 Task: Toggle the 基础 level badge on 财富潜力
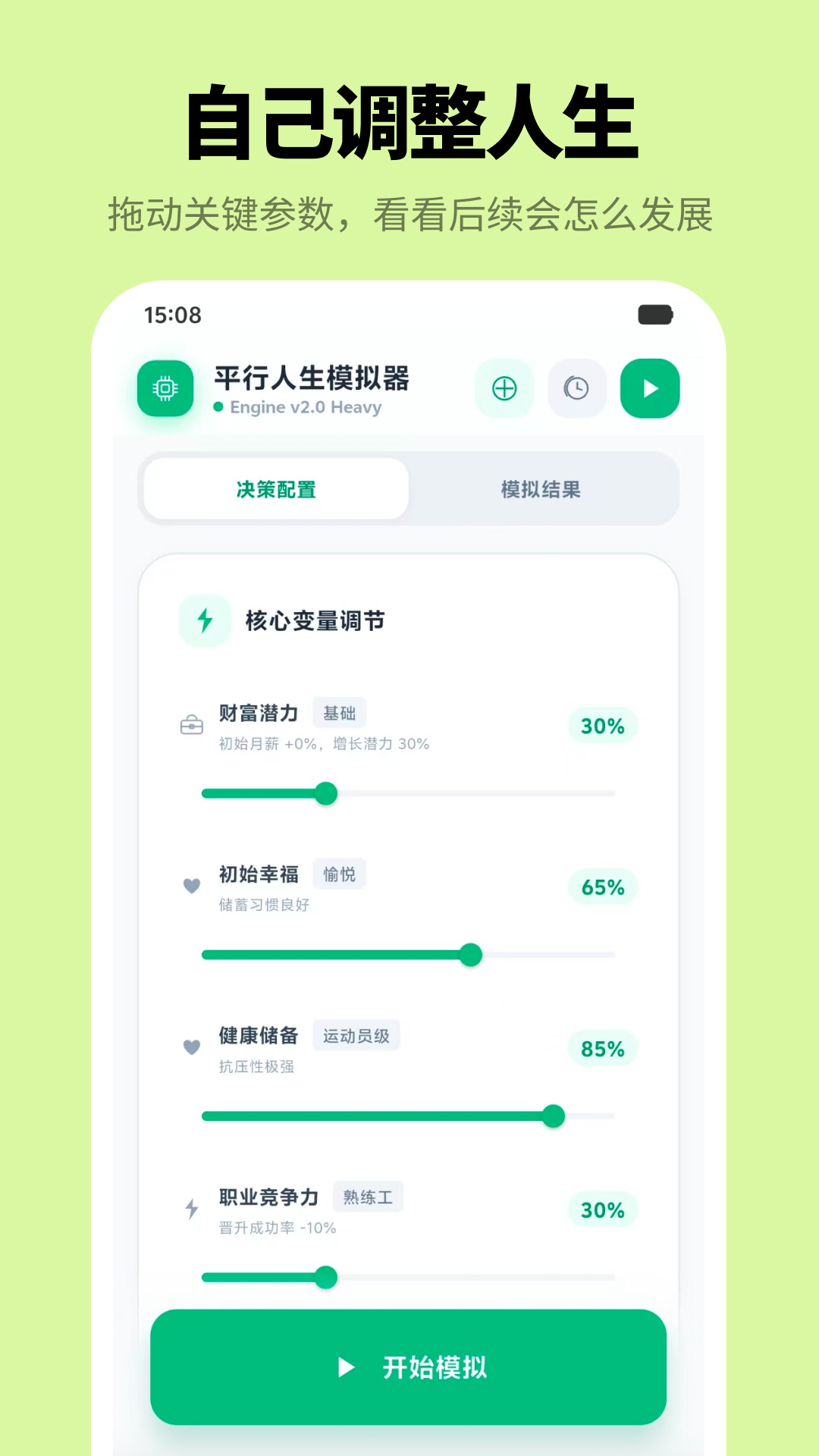point(340,712)
